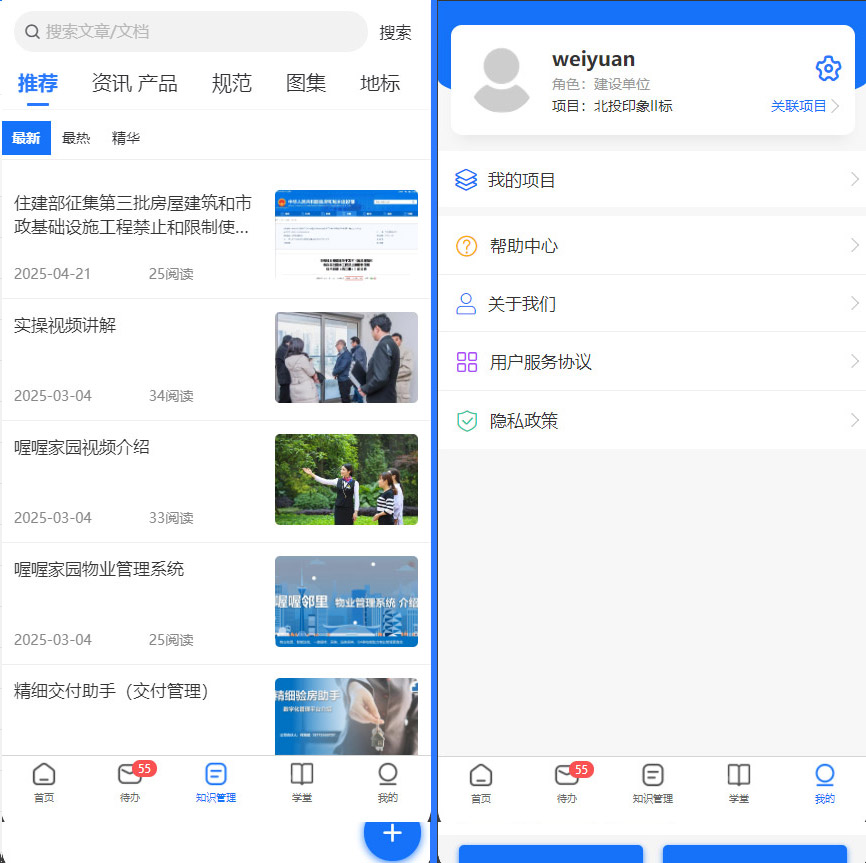Open the article 住建部征集第三批房屋建筑

133,215
